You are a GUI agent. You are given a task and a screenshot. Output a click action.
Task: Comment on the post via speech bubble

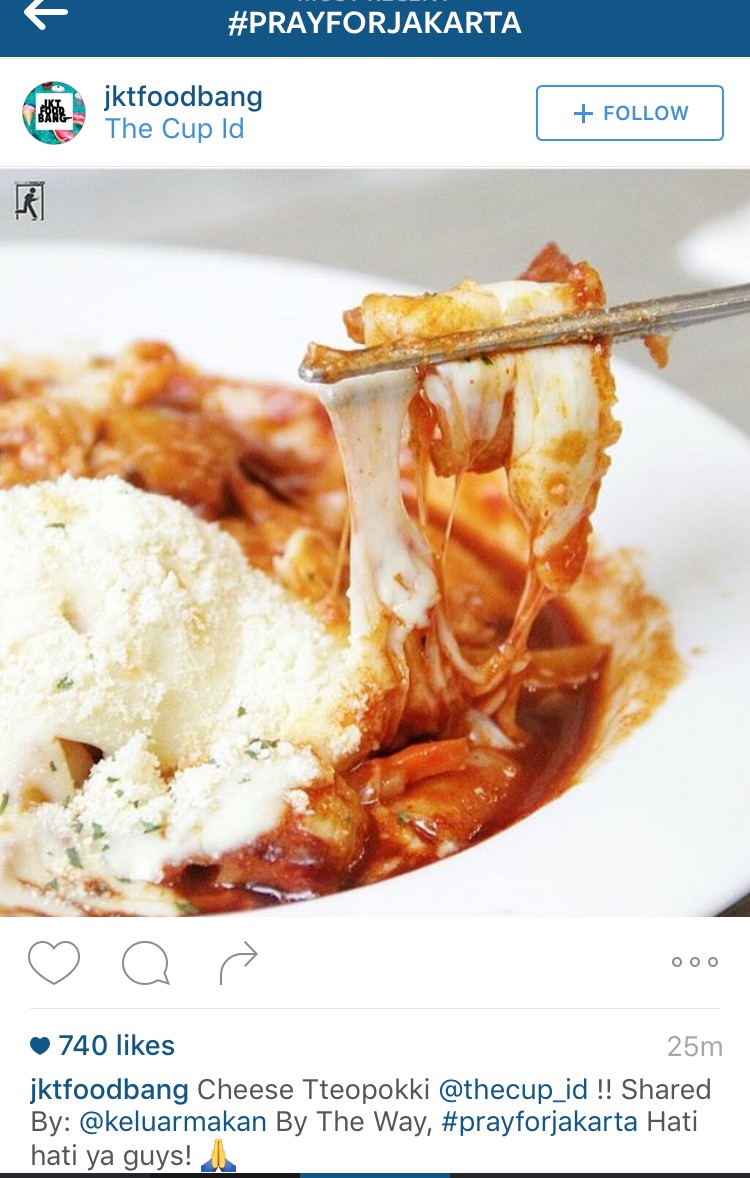[x=145, y=963]
